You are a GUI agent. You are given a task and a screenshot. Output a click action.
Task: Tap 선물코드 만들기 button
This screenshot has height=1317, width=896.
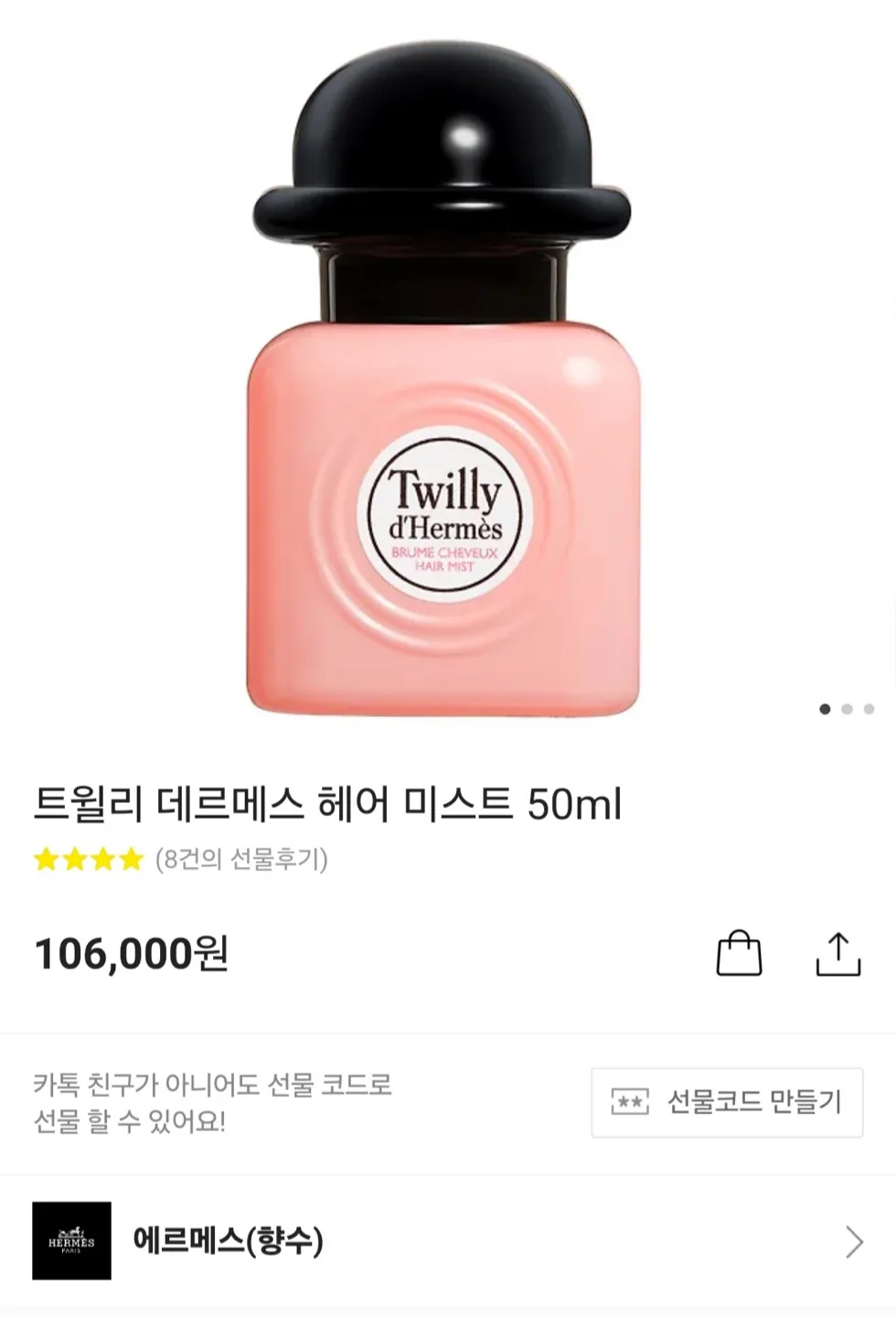coord(727,1102)
